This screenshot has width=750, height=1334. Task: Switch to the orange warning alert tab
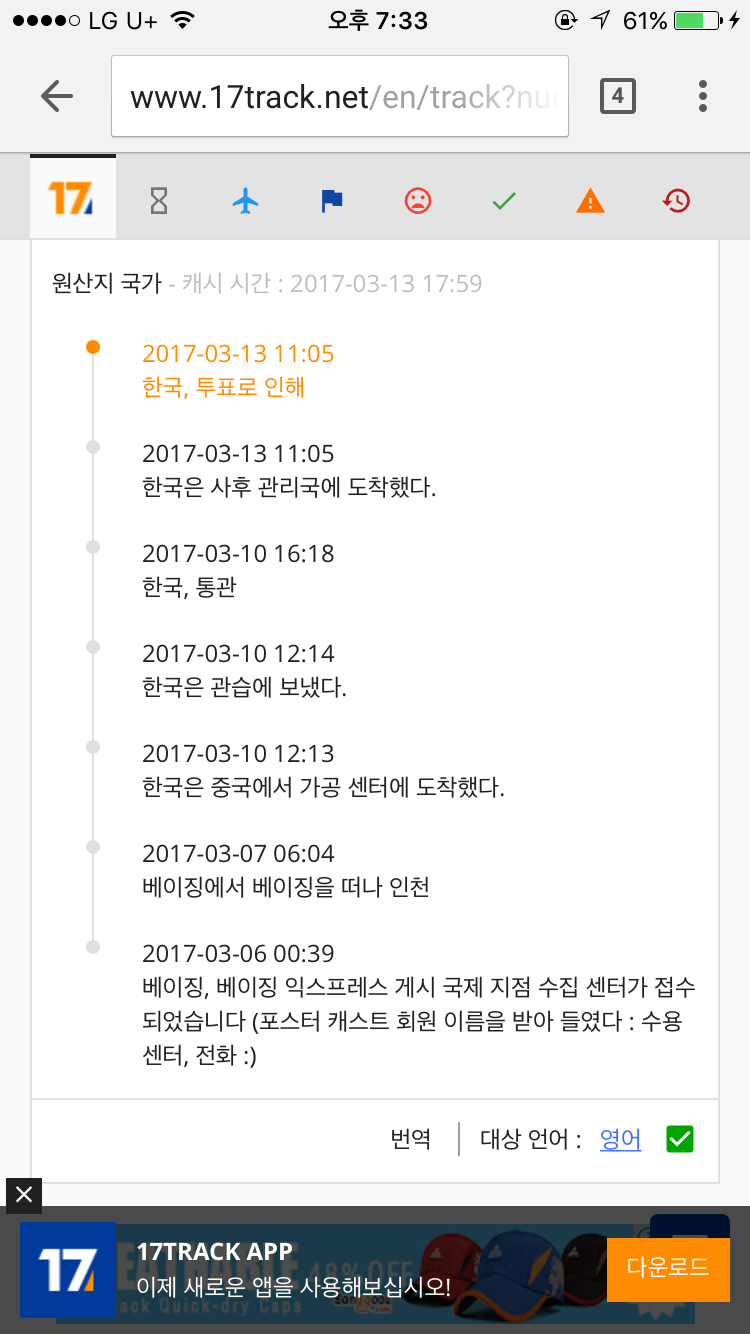pyautogui.click(x=590, y=201)
